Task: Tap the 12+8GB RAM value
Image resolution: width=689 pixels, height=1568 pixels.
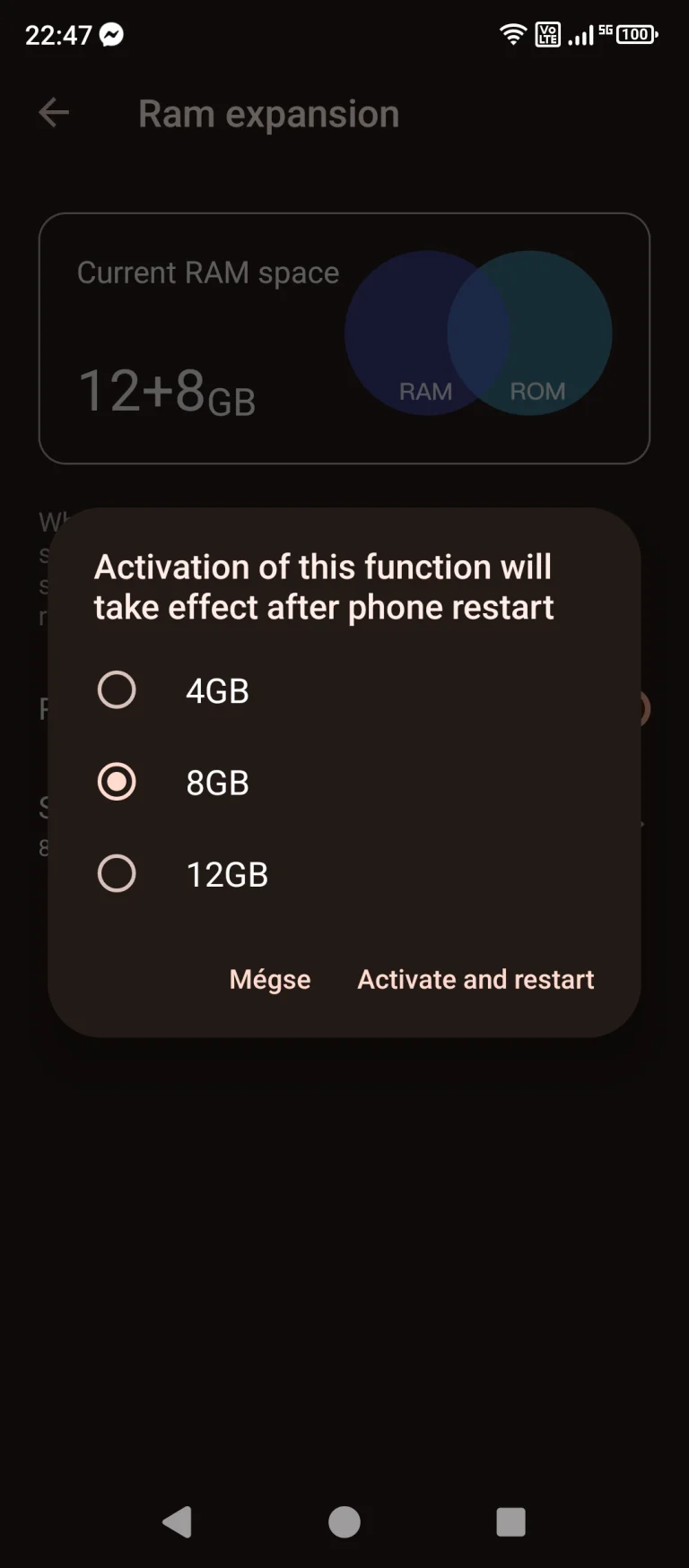Action: (167, 392)
